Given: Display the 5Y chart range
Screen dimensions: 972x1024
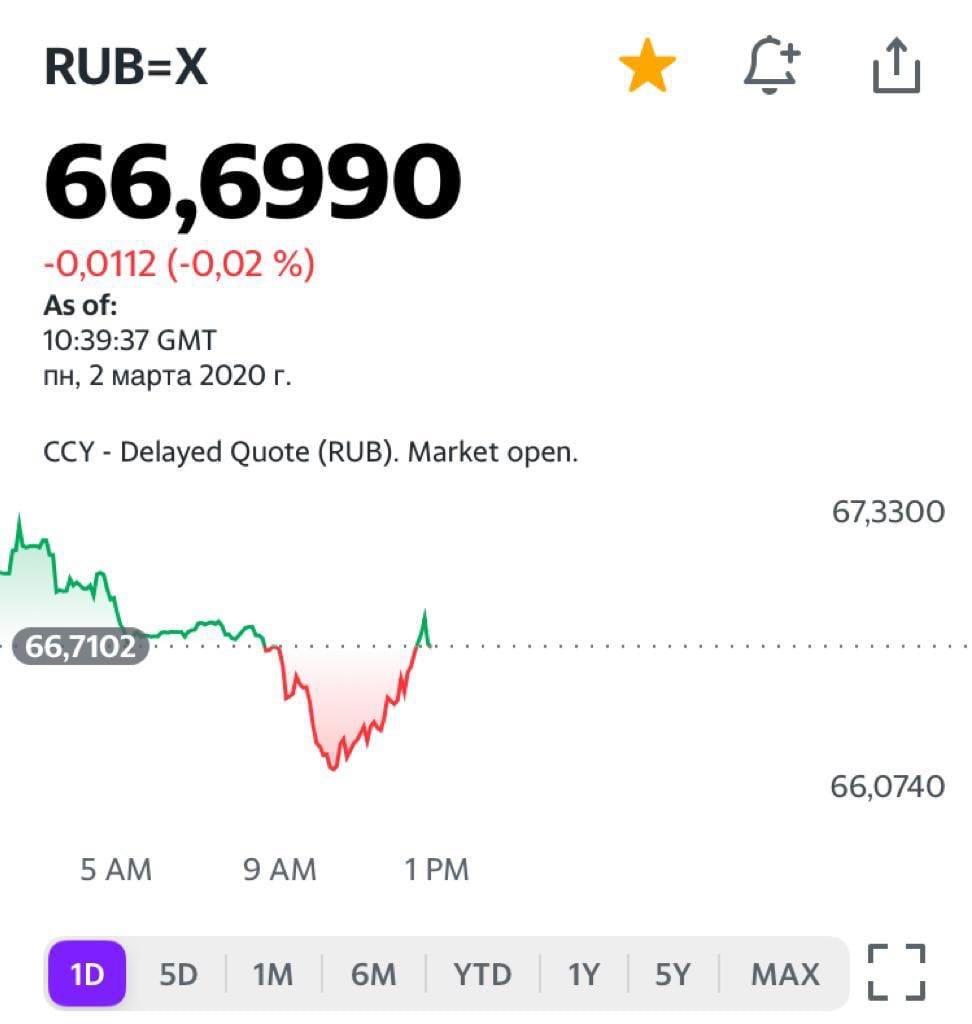Looking at the screenshot, I should pyautogui.click(x=675, y=974).
